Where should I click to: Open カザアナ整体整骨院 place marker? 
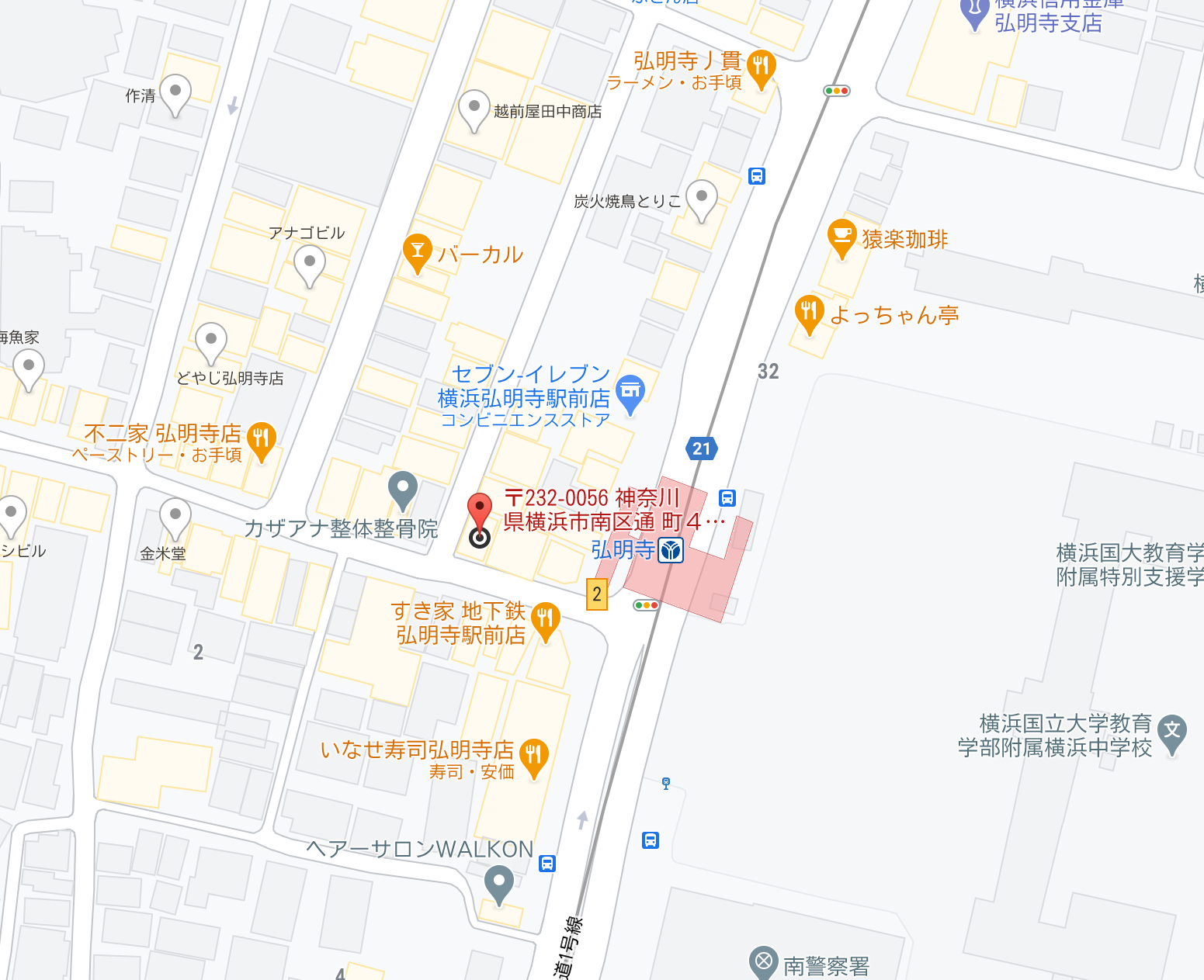(x=403, y=489)
